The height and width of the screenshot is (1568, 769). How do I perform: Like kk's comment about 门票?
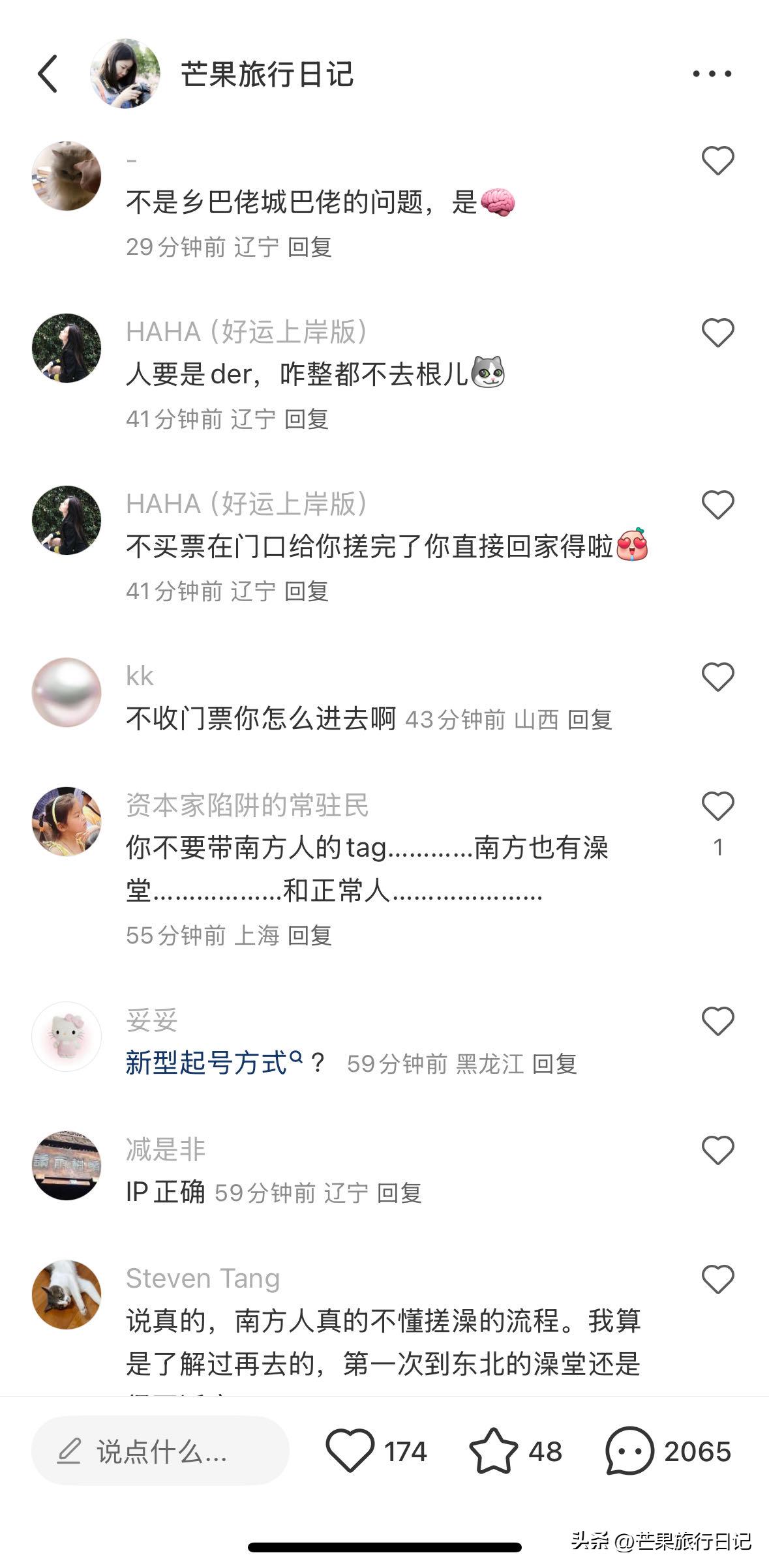click(717, 677)
